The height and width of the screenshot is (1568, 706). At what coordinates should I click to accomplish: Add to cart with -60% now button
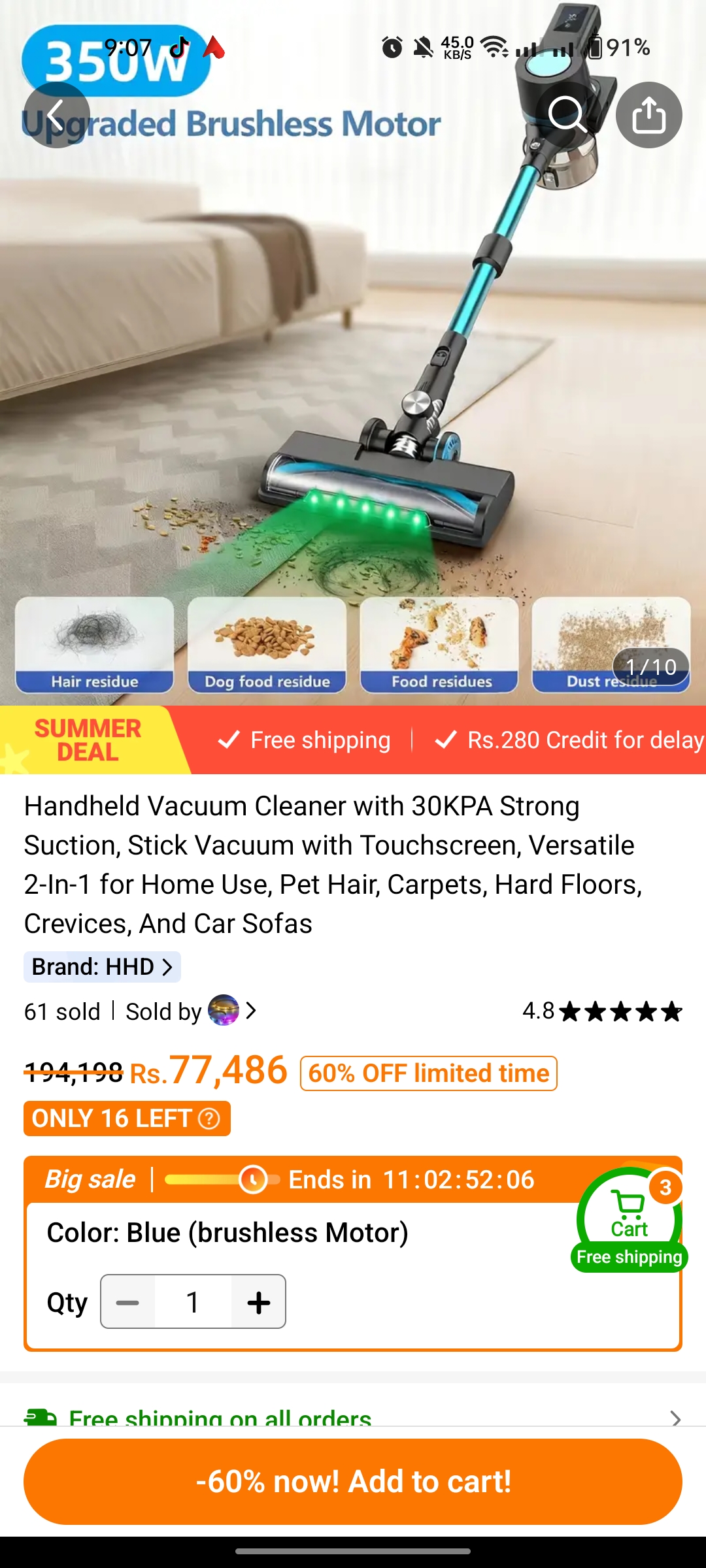pyautogui.click(x=353, y=1481)
